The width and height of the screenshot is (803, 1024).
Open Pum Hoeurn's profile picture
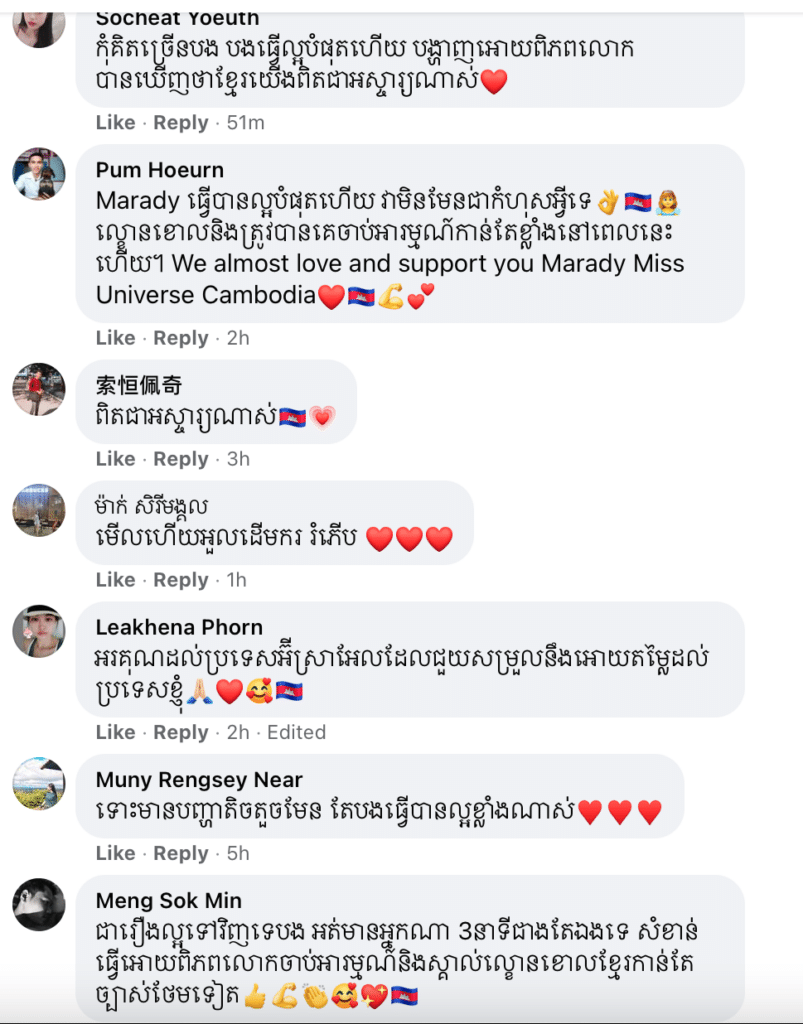pos(39,174)
